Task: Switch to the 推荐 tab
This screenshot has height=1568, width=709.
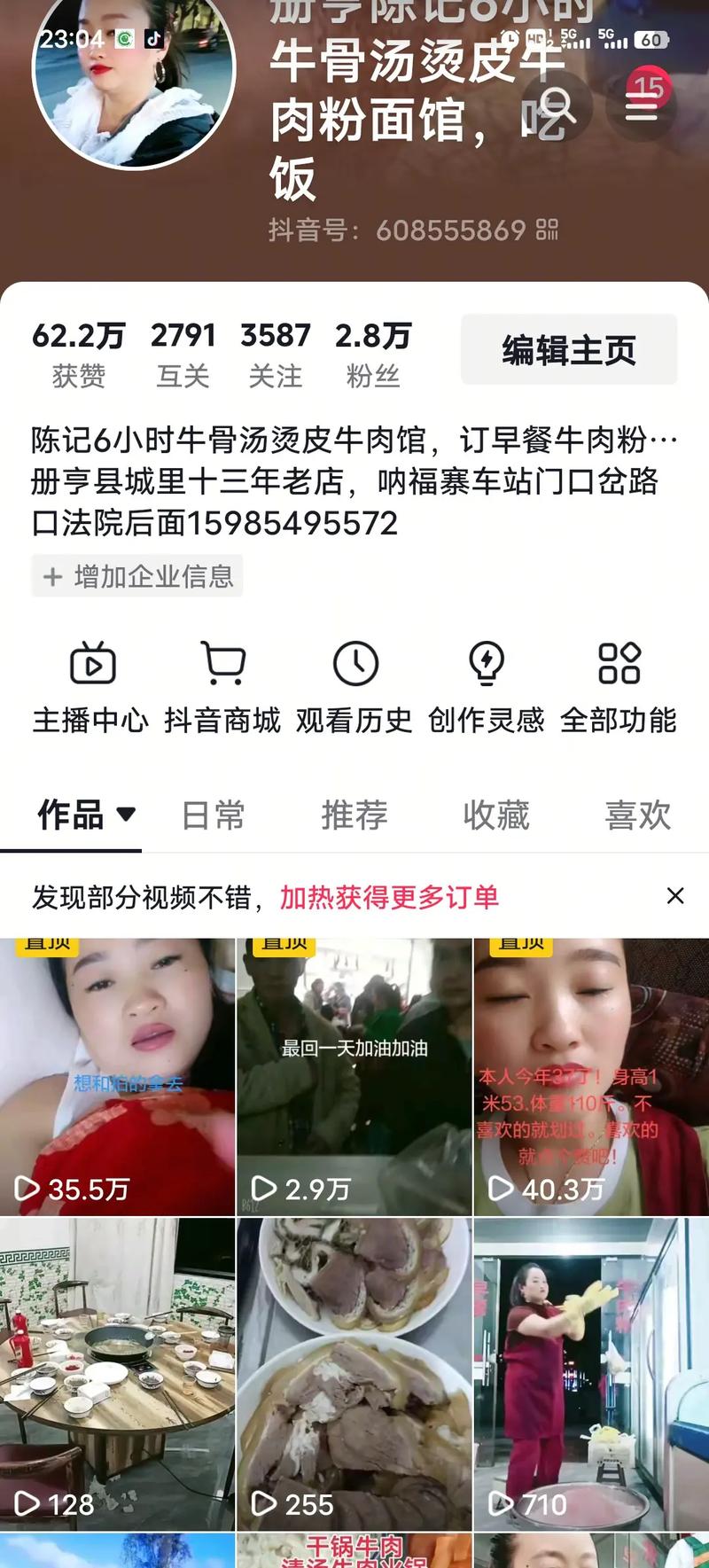Action: pos(354,815)
